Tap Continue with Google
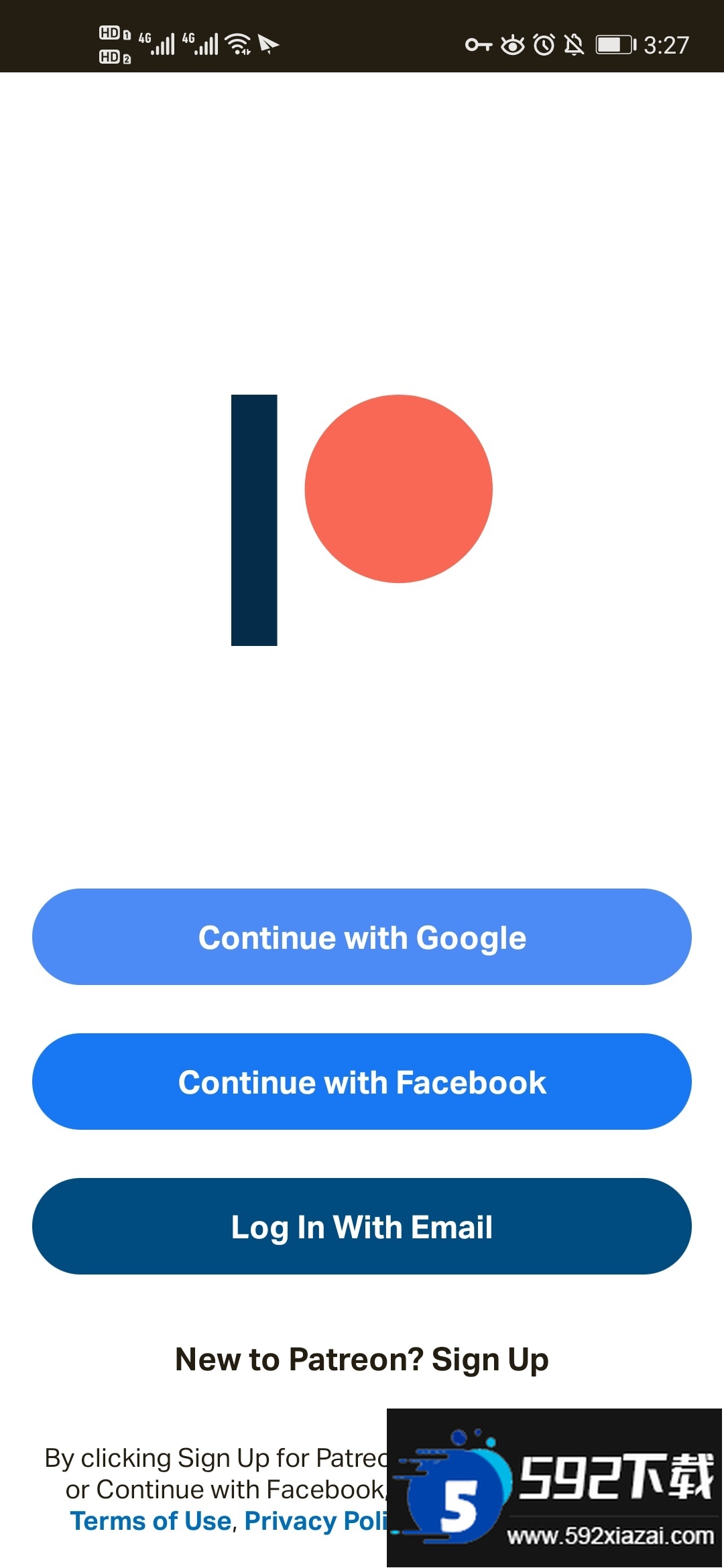The width and height of the screenshot is (724, 1568). [362, 937]
